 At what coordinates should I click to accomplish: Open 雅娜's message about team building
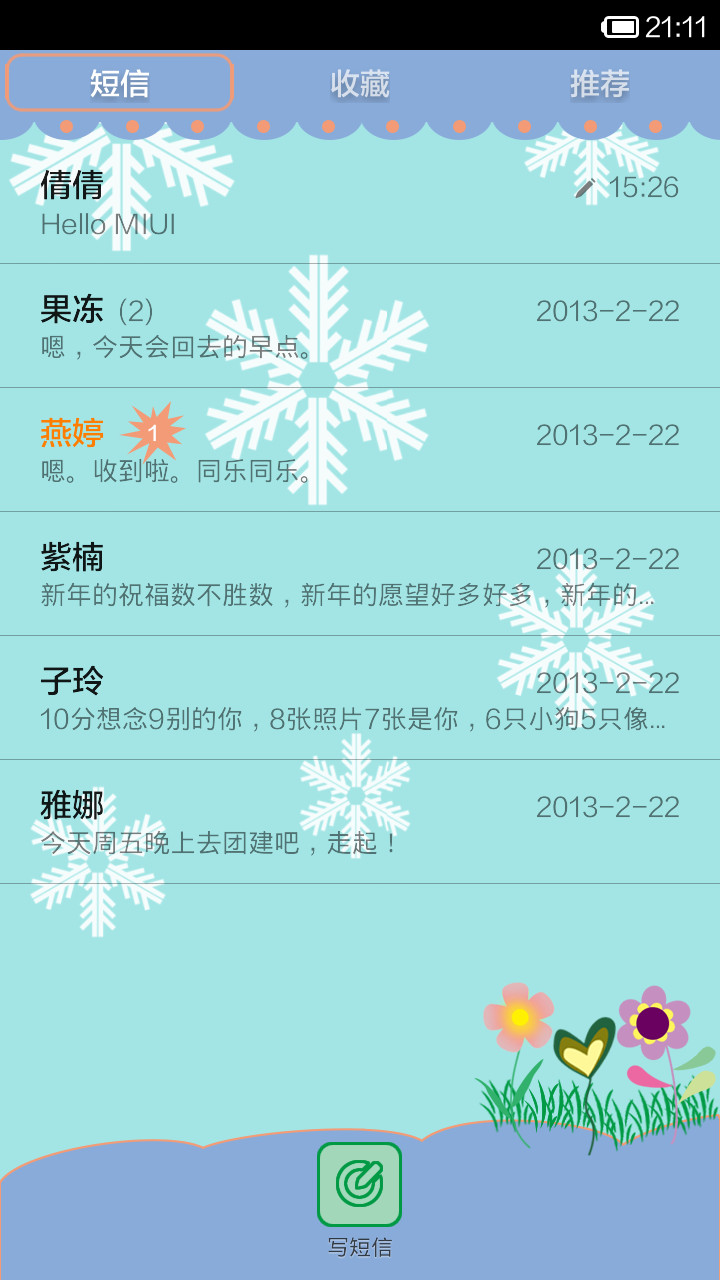coord(360,822)
